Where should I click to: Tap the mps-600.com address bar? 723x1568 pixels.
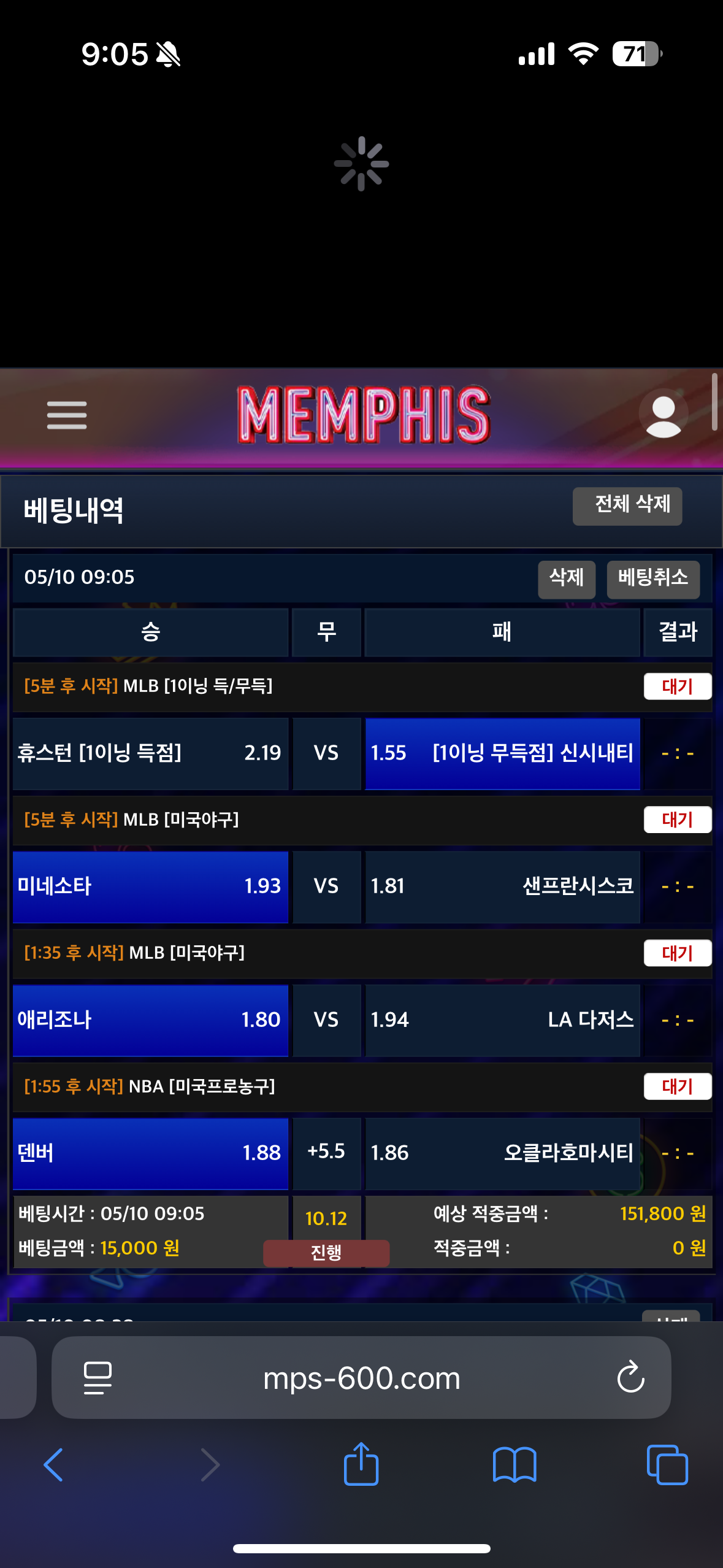pyautogui.click(x=361, y=1378)
